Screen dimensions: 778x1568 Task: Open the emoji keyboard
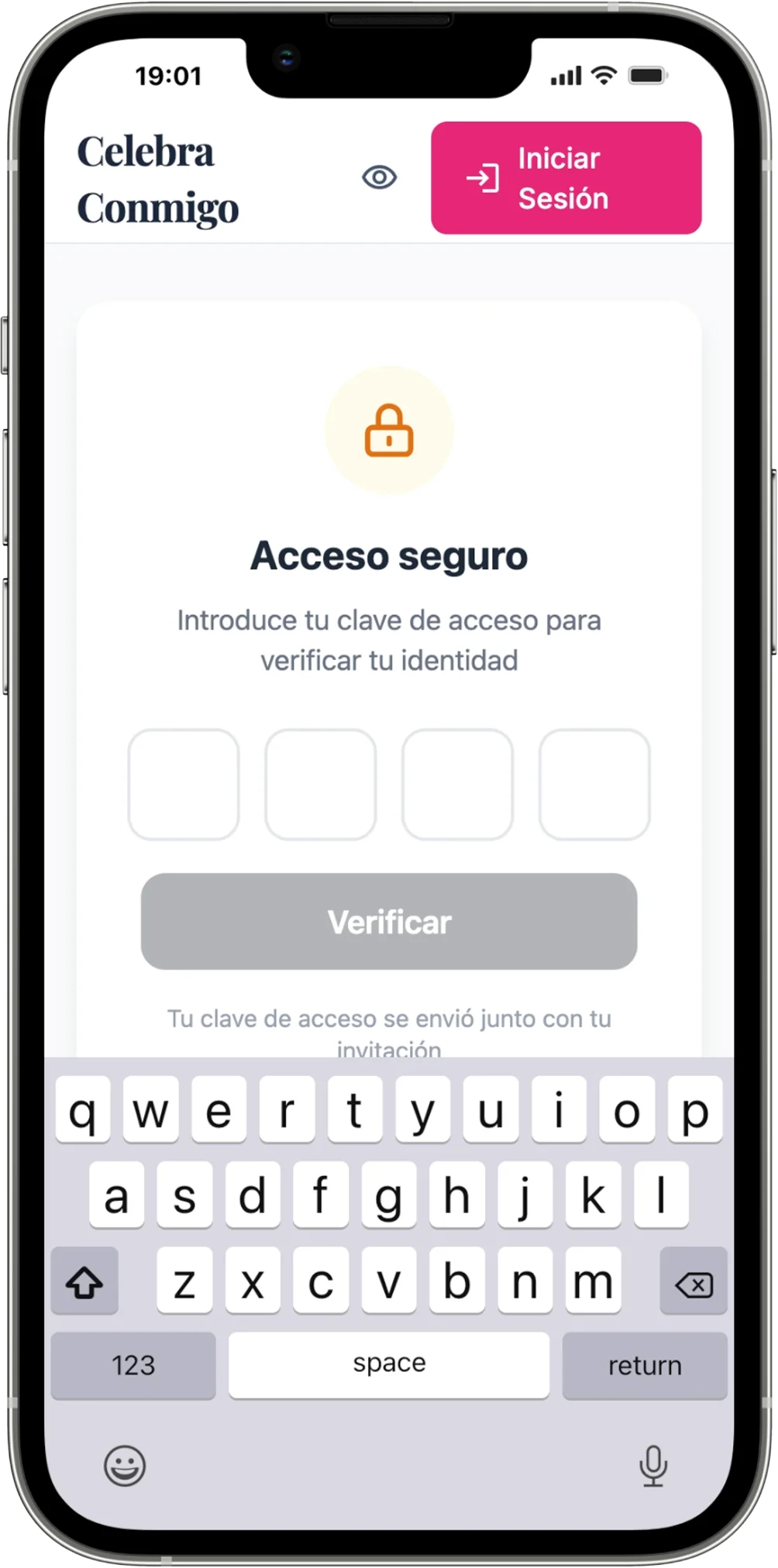125,1465
